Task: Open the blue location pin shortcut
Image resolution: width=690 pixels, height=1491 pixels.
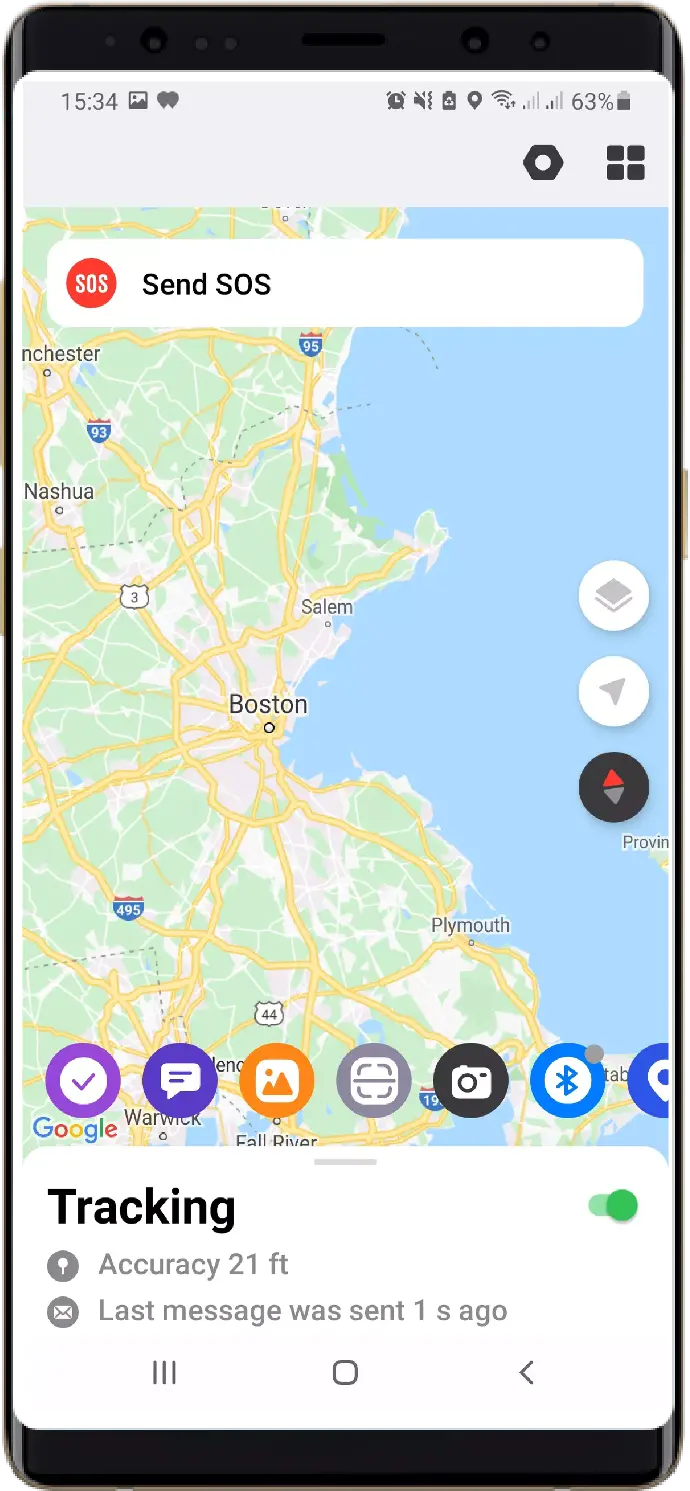Action: 655,1081
